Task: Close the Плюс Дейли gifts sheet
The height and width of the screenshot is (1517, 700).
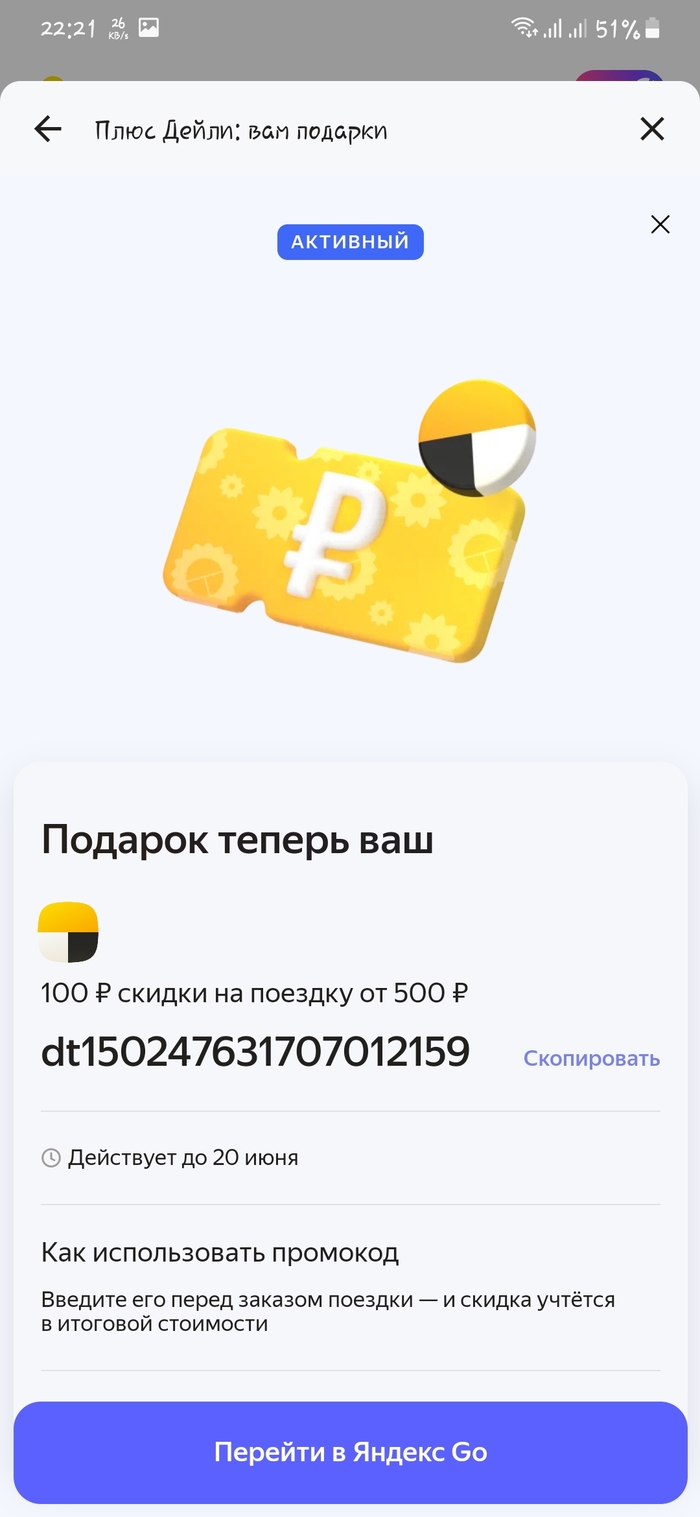Action: click(652, 129)
